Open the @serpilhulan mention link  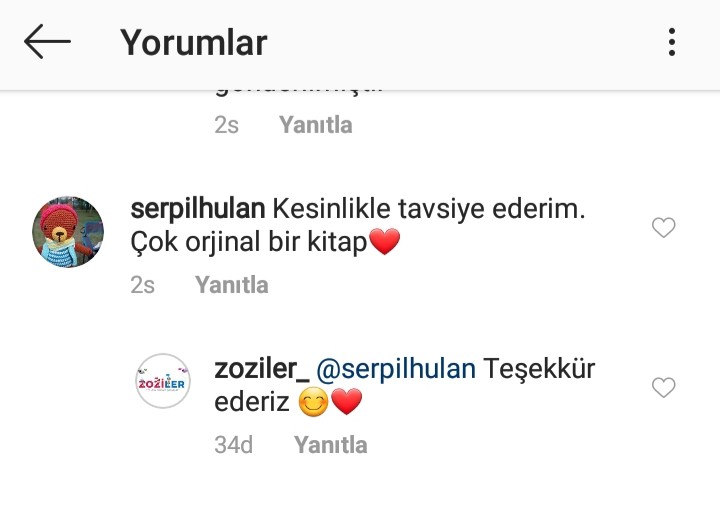pos(395,369)
